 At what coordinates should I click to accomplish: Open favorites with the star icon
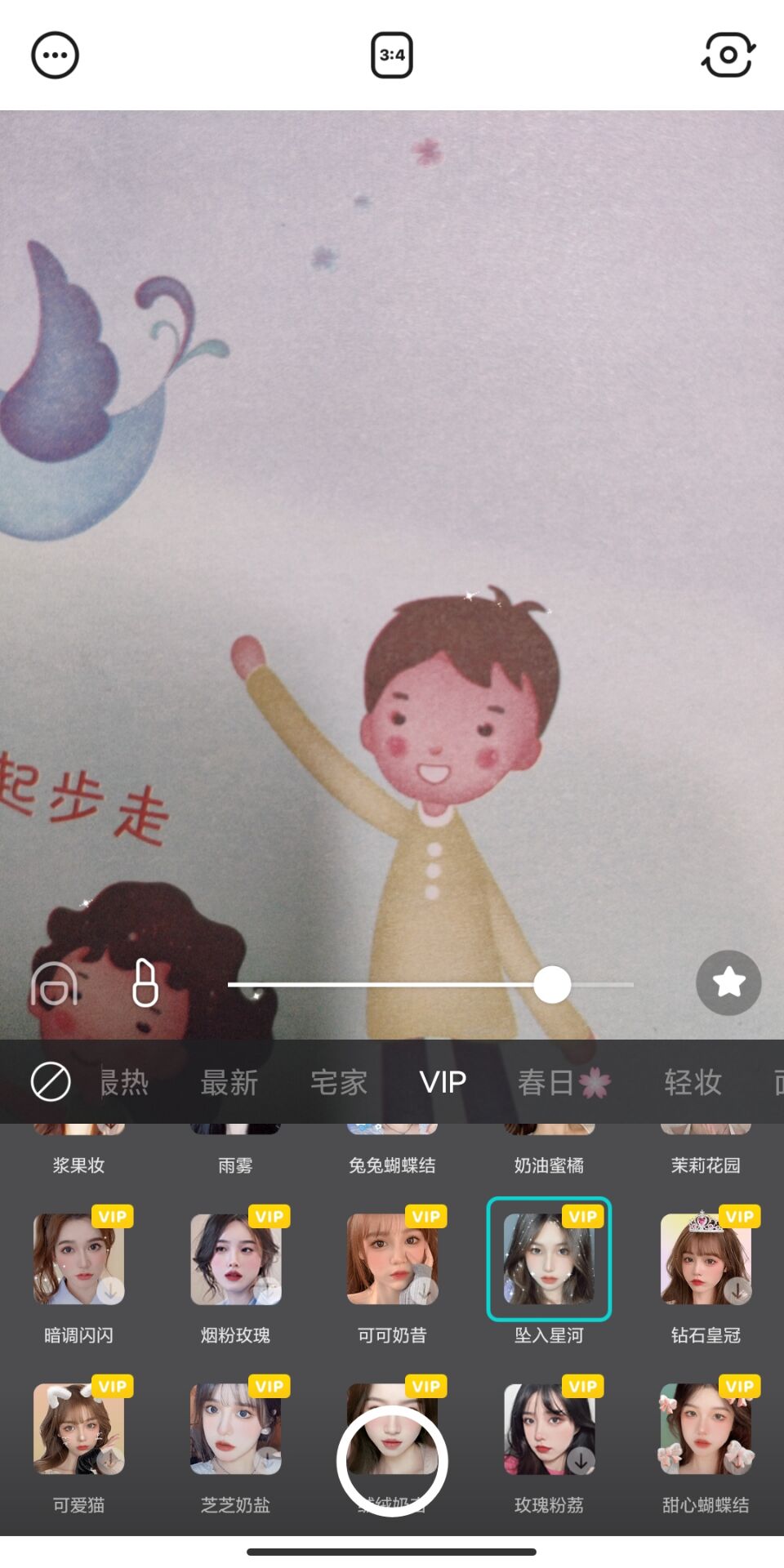point(728,983)
